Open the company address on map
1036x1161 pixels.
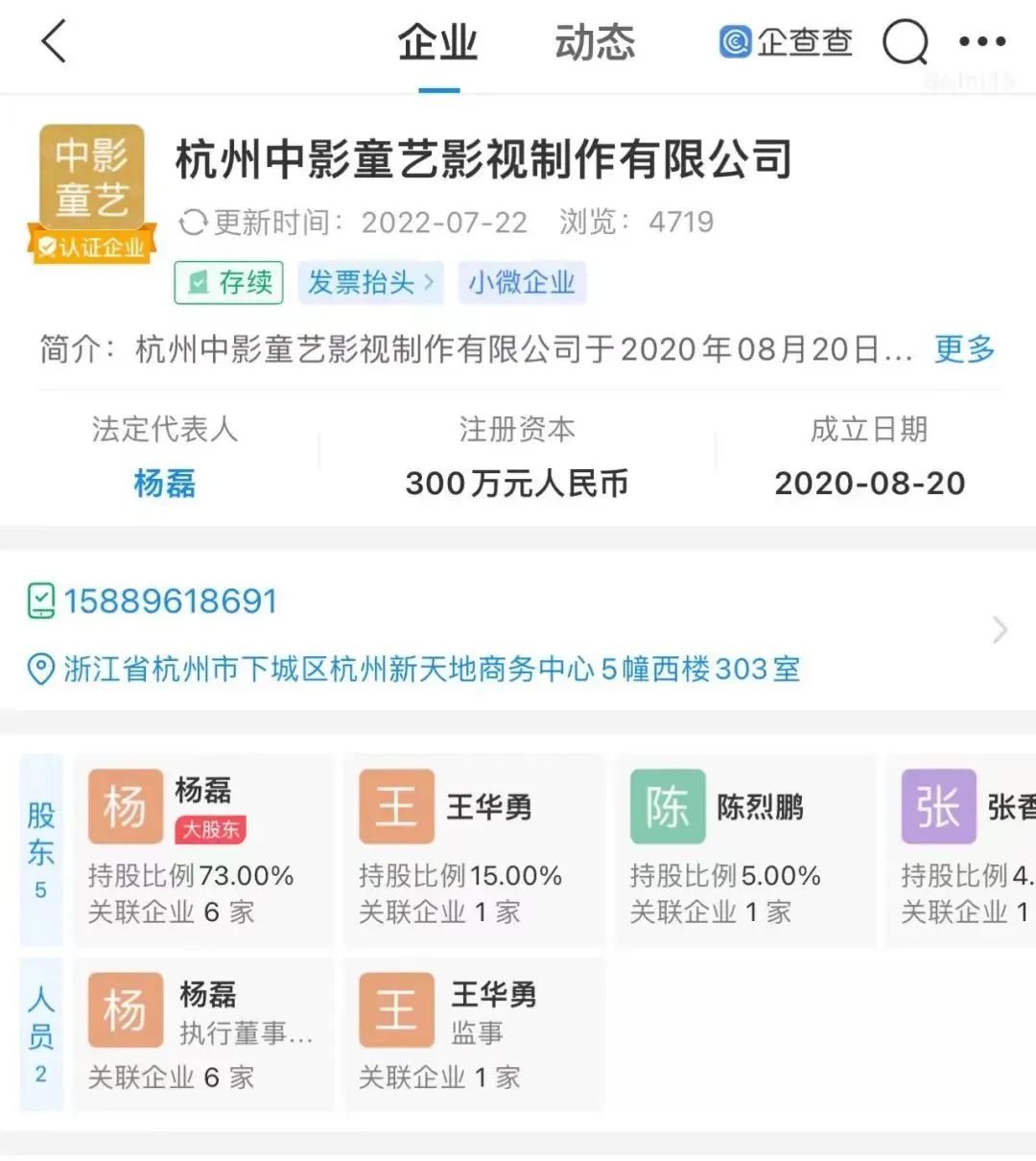[x=431, y=669]
